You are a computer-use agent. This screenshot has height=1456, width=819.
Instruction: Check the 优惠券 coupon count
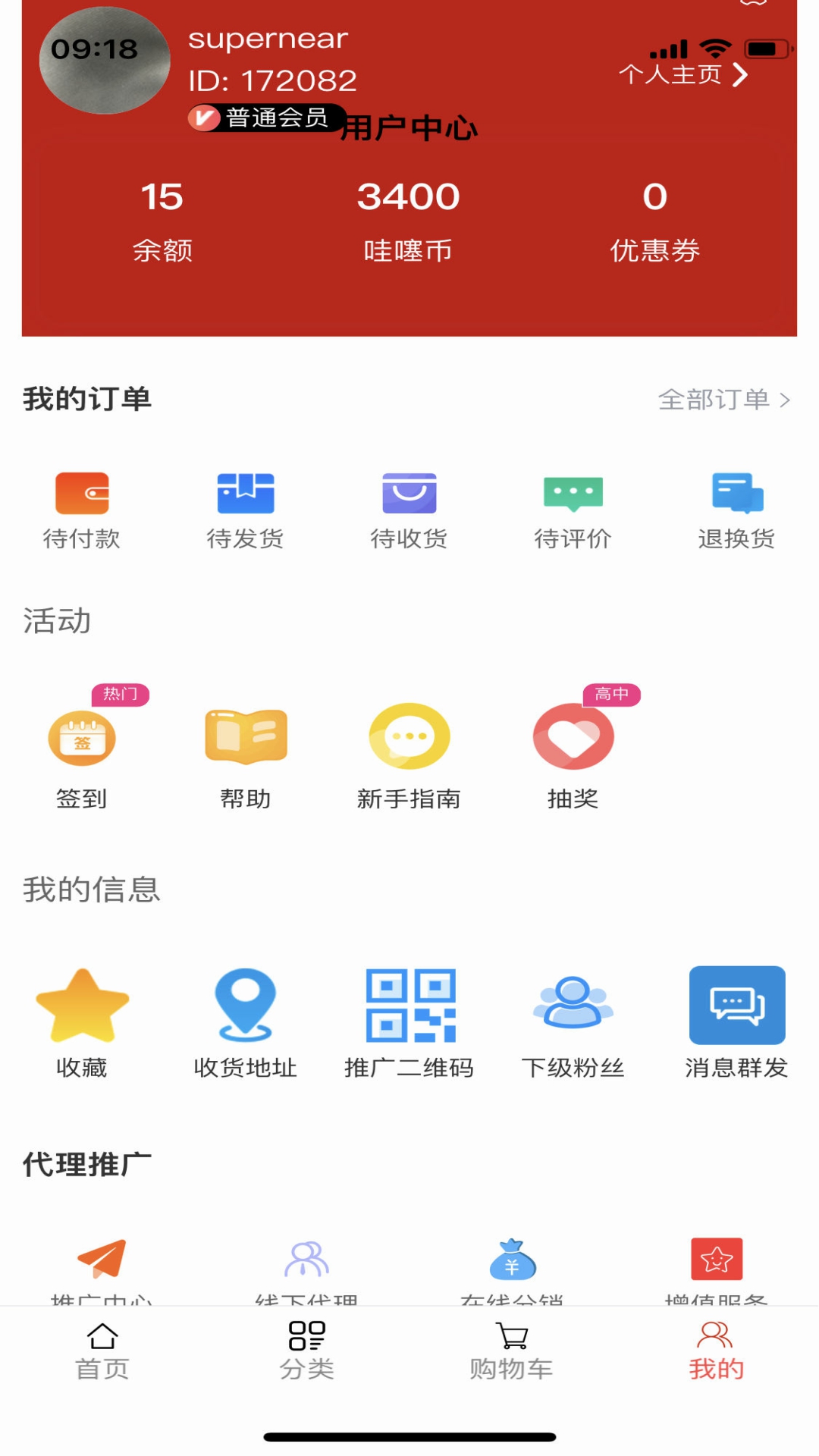[x=657, y=220]
